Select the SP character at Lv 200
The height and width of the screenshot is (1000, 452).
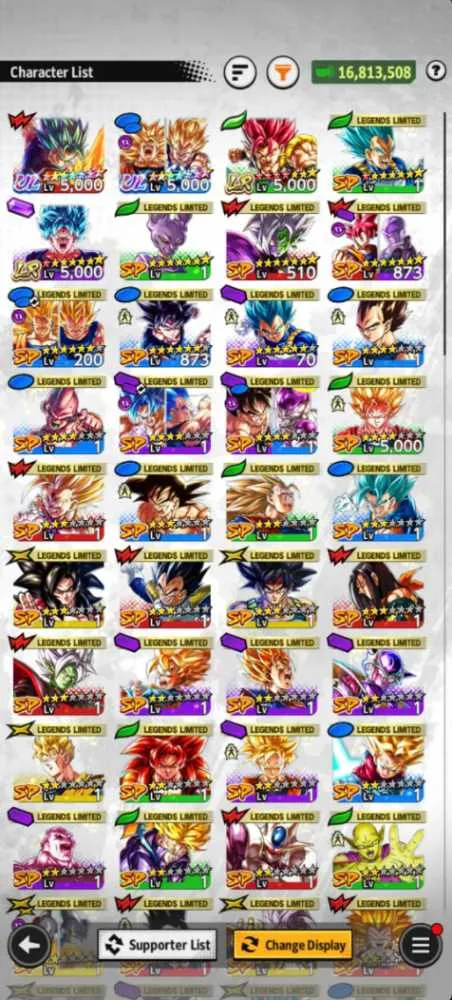58,328
